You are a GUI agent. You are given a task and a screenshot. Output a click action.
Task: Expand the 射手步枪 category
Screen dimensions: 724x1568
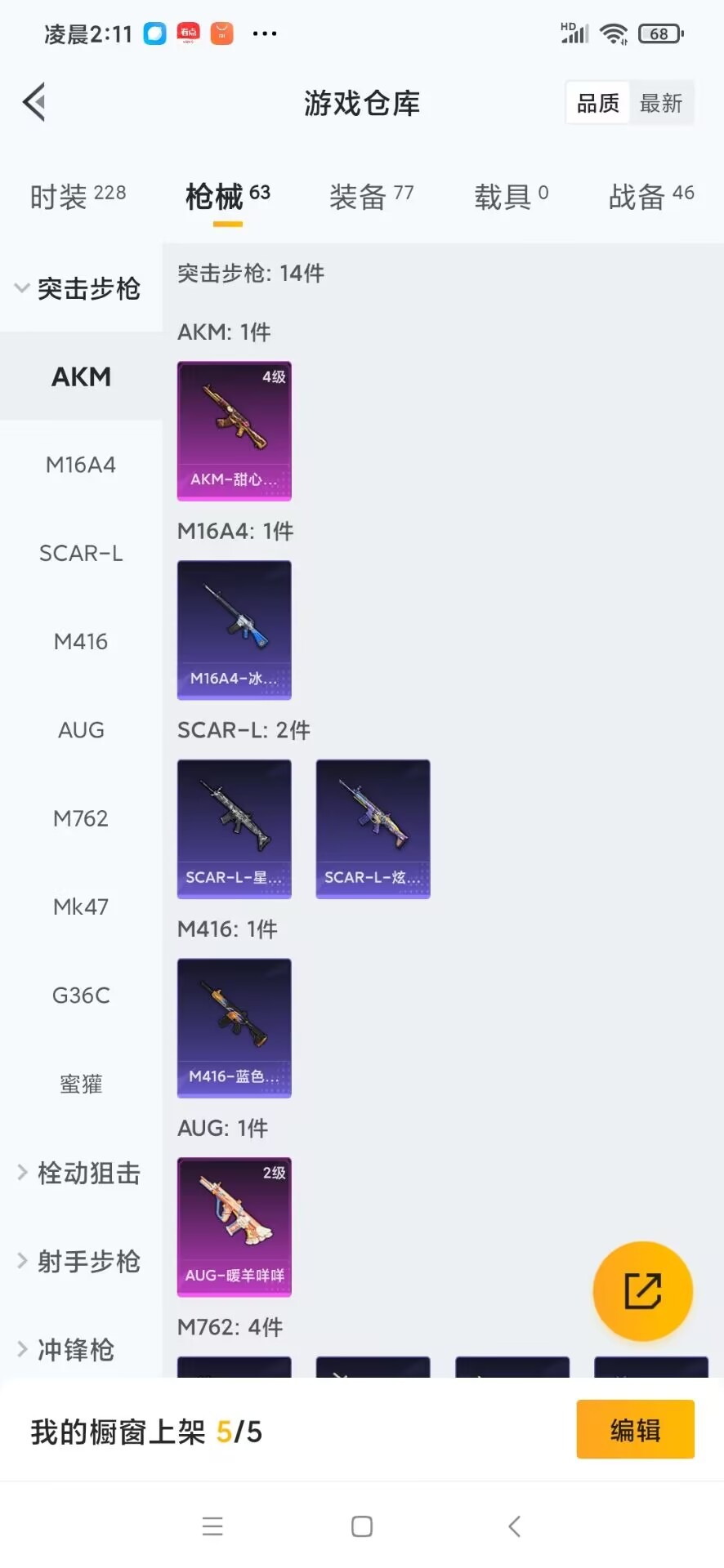[x=80, y=1262]
